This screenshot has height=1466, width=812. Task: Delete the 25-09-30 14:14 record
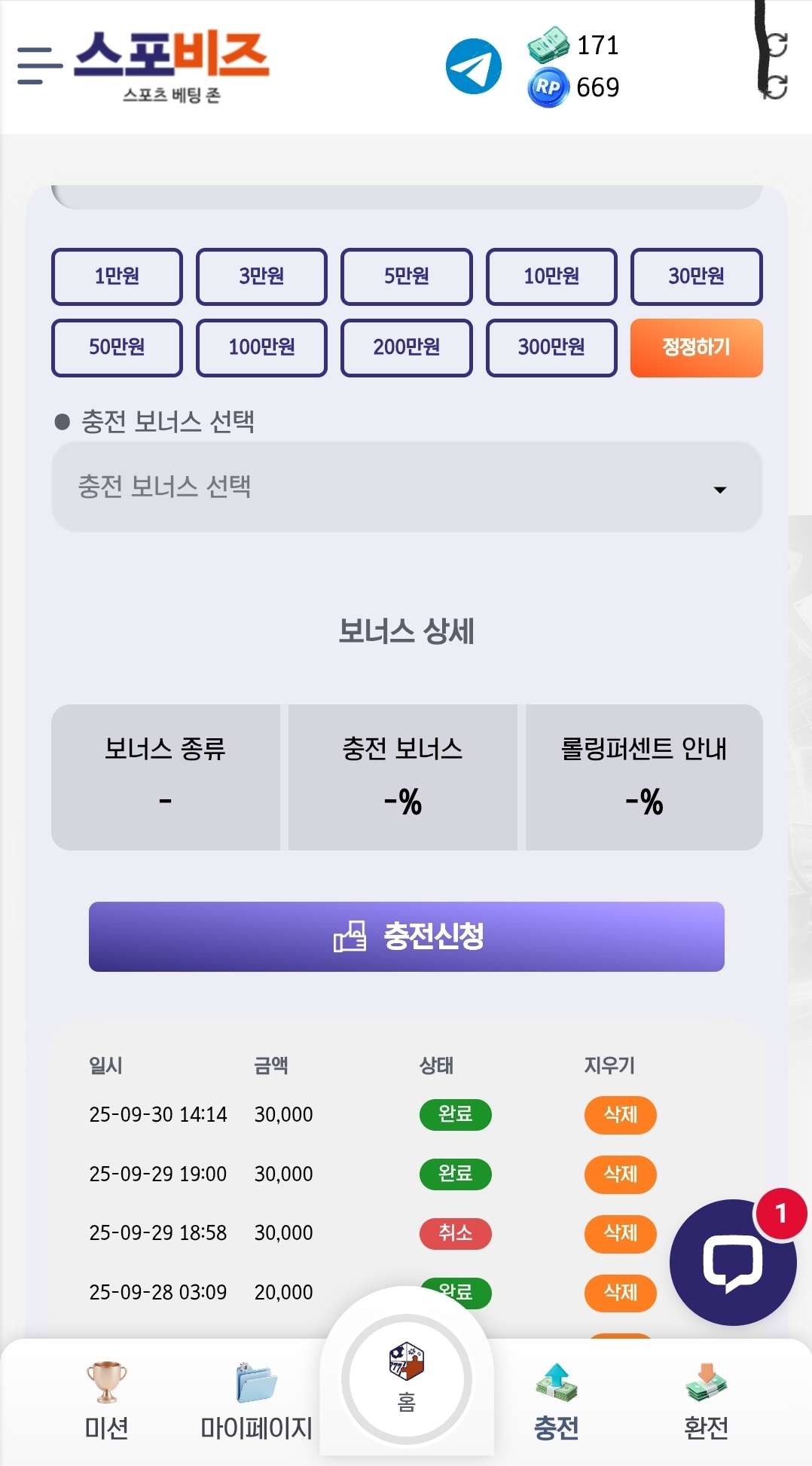point(621,1115)
